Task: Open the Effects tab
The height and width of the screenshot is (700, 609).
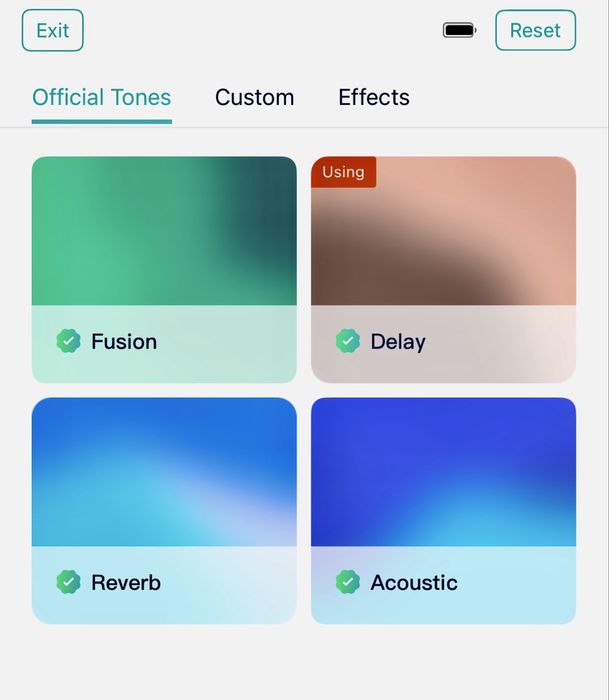Action: coord(374,97)
